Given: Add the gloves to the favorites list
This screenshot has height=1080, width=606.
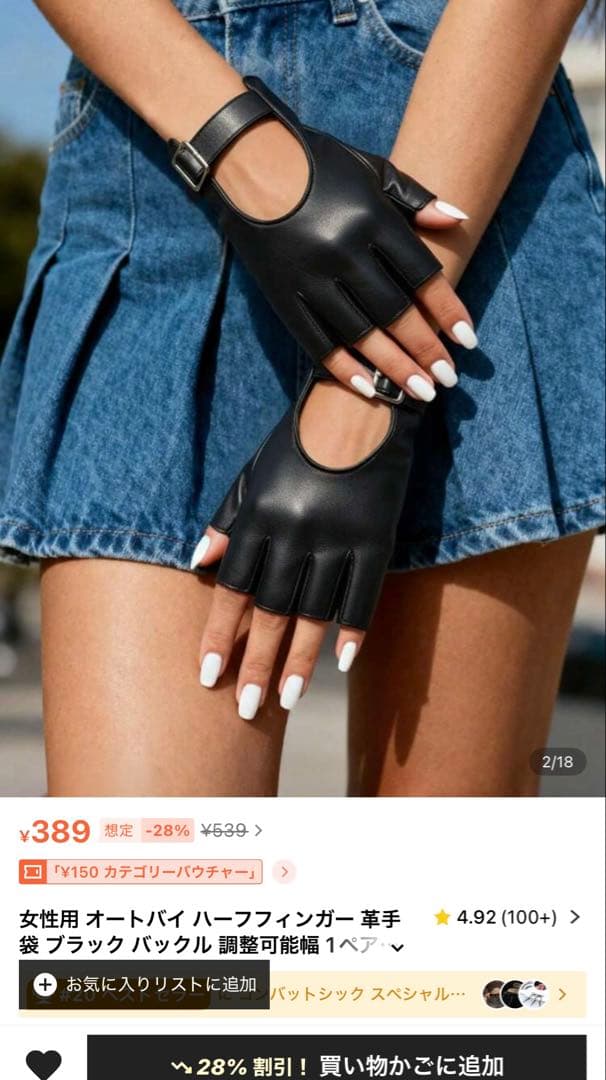Looking at the screenshot, I should point(144,984).
